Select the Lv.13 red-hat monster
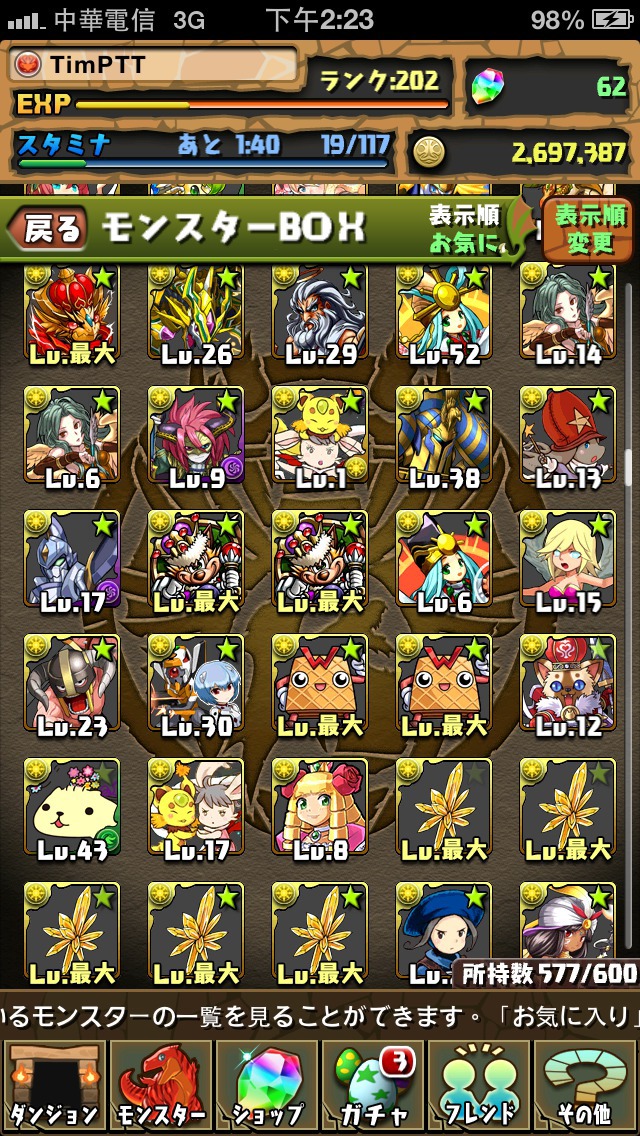This screenshot has height=1136, width=640. coord(568,436)
